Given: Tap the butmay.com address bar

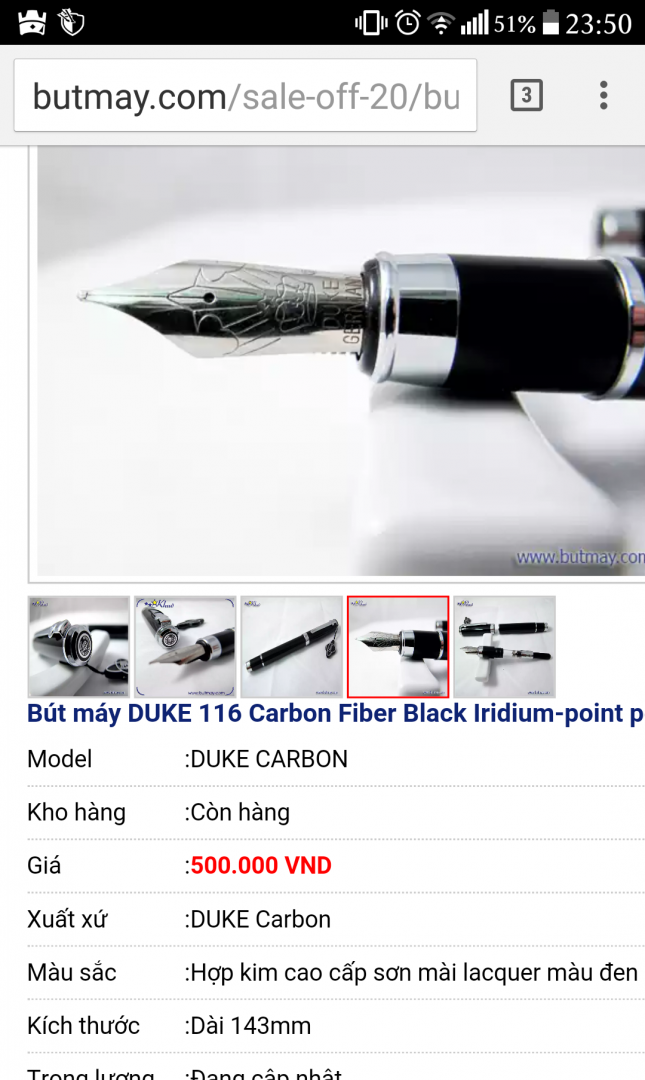Looking at the screenshot, I should point(245,97).
